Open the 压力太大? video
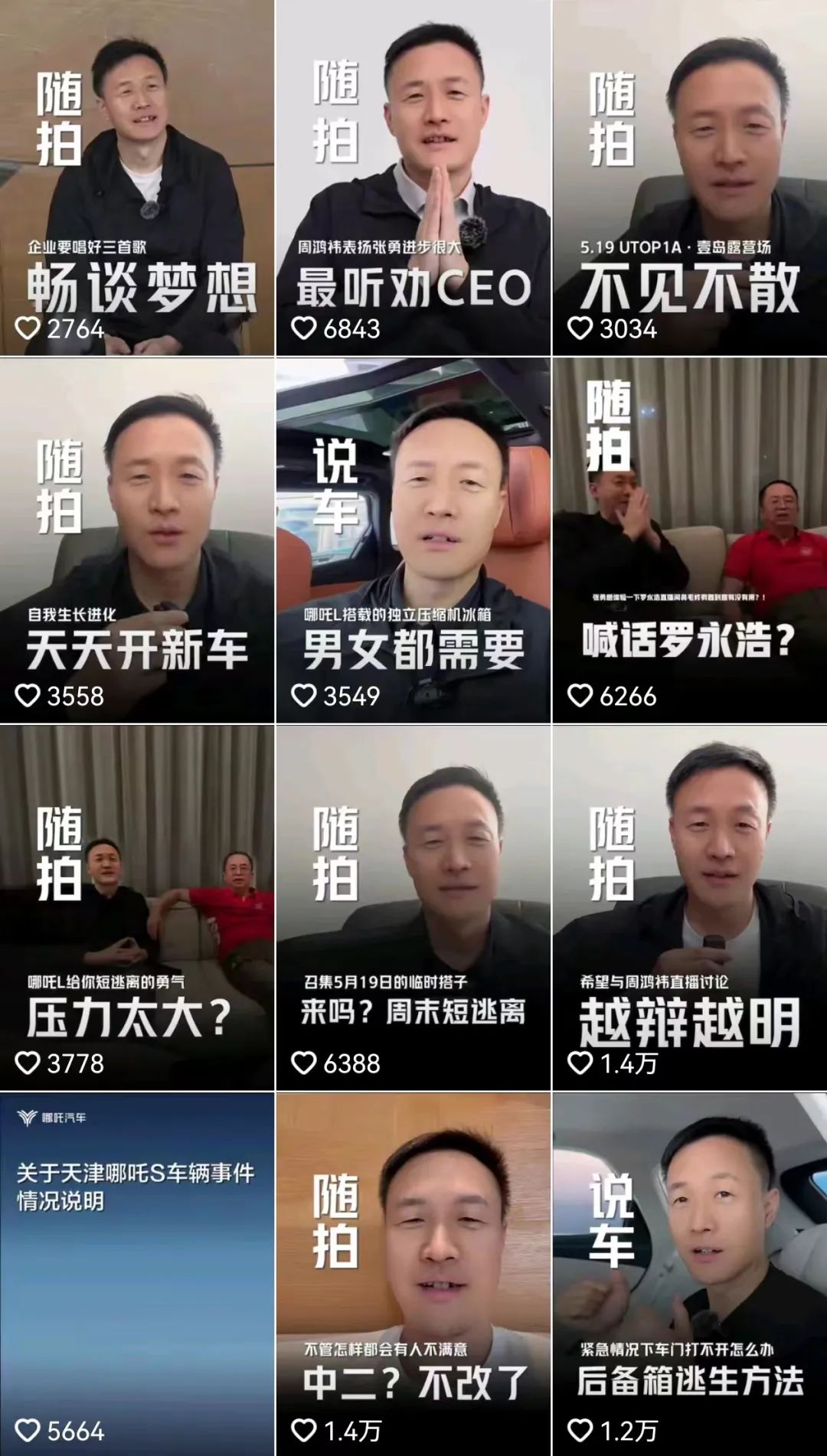The width and height of the screenshot is (827, 1456). [x=137, y=908]
